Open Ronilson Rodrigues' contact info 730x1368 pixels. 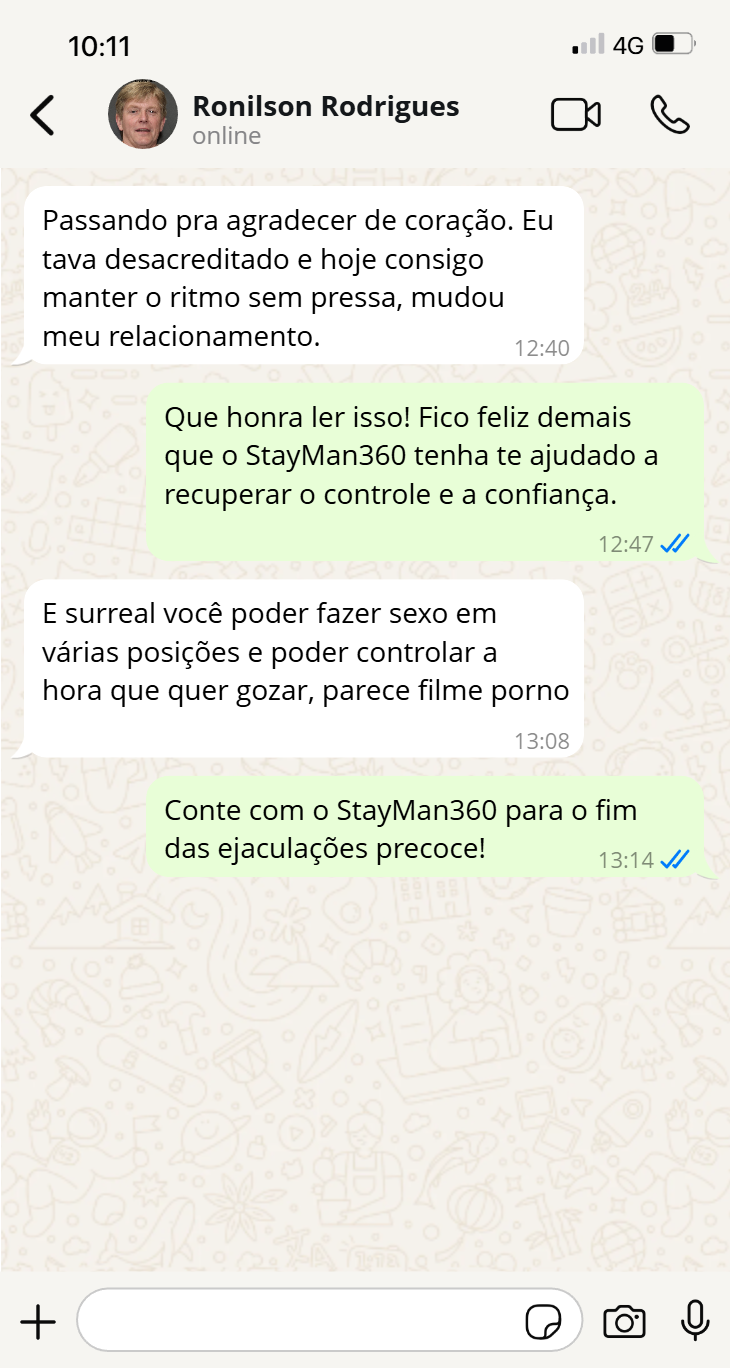click(x=325, y=118)
